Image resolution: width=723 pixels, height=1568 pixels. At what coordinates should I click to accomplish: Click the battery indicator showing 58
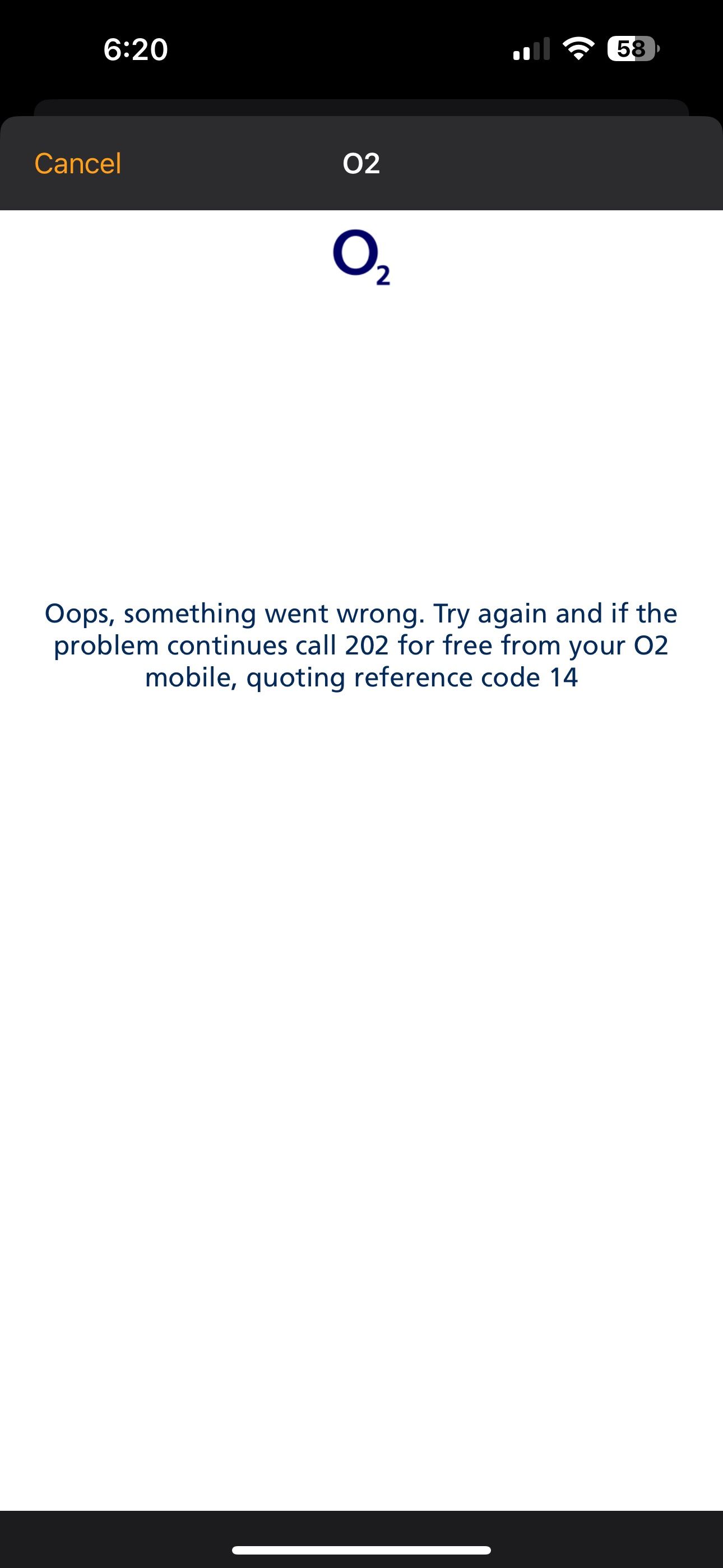pyautogui.click(x=631, y=50)
